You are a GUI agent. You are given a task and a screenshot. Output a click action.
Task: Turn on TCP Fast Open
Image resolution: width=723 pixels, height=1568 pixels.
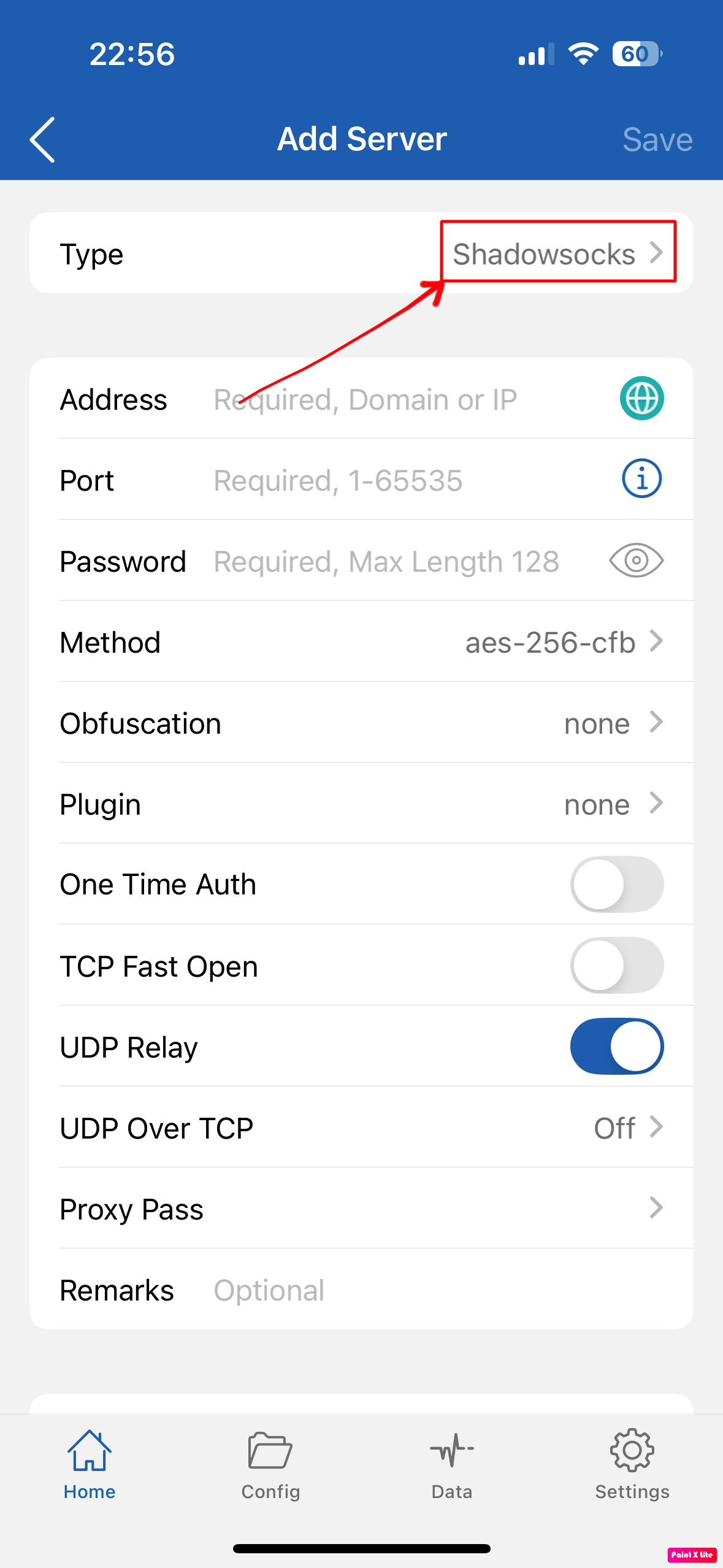click(616, 966)
